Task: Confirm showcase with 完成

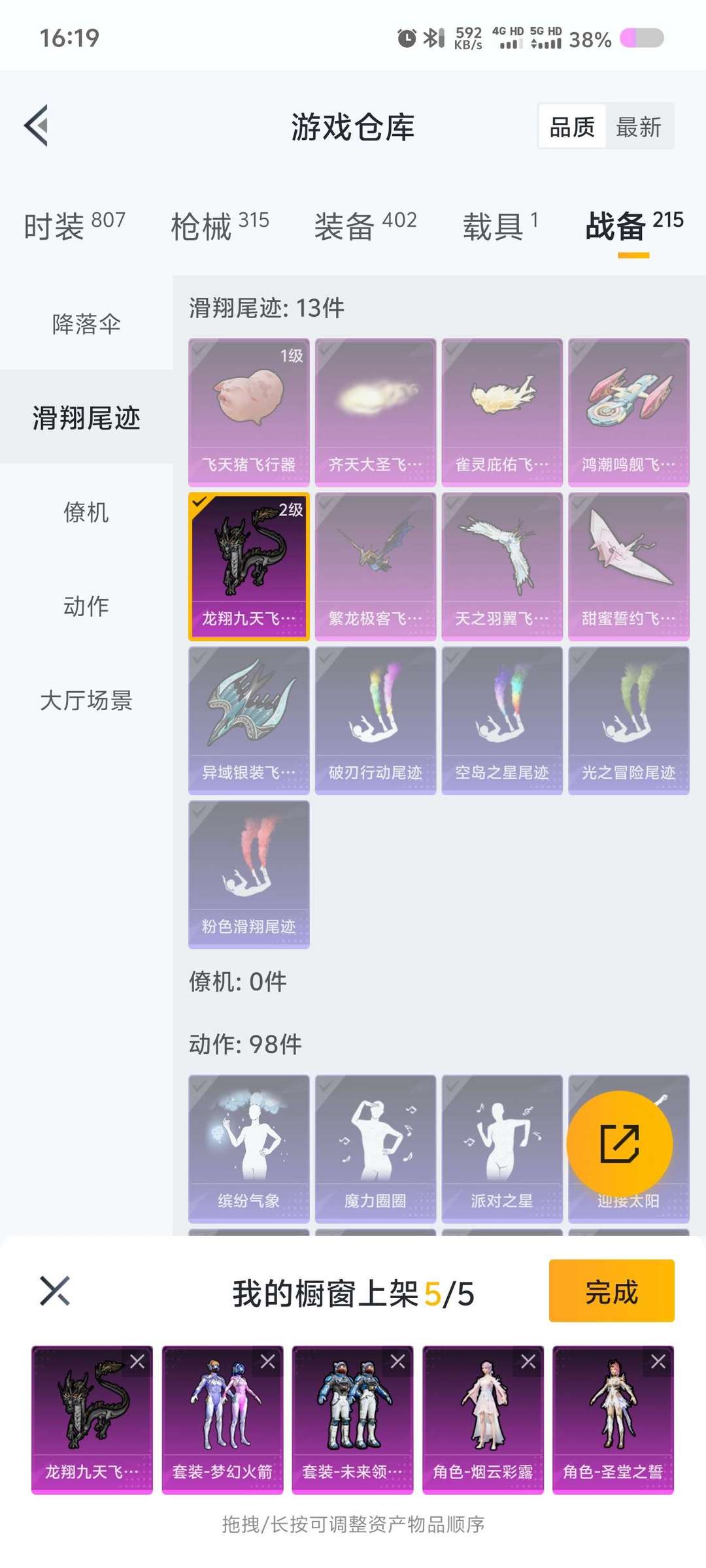Action: point(611,1291)
